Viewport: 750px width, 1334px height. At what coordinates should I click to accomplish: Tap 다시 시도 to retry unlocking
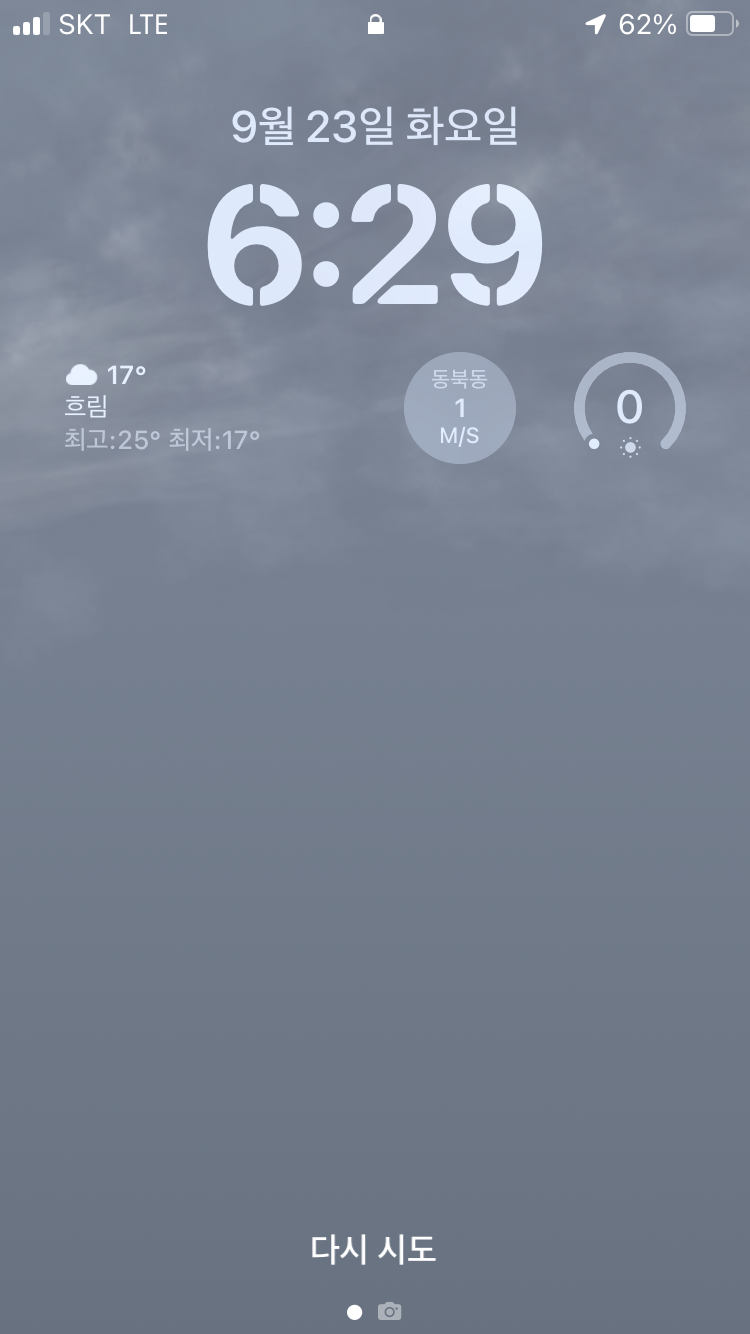374,1249
